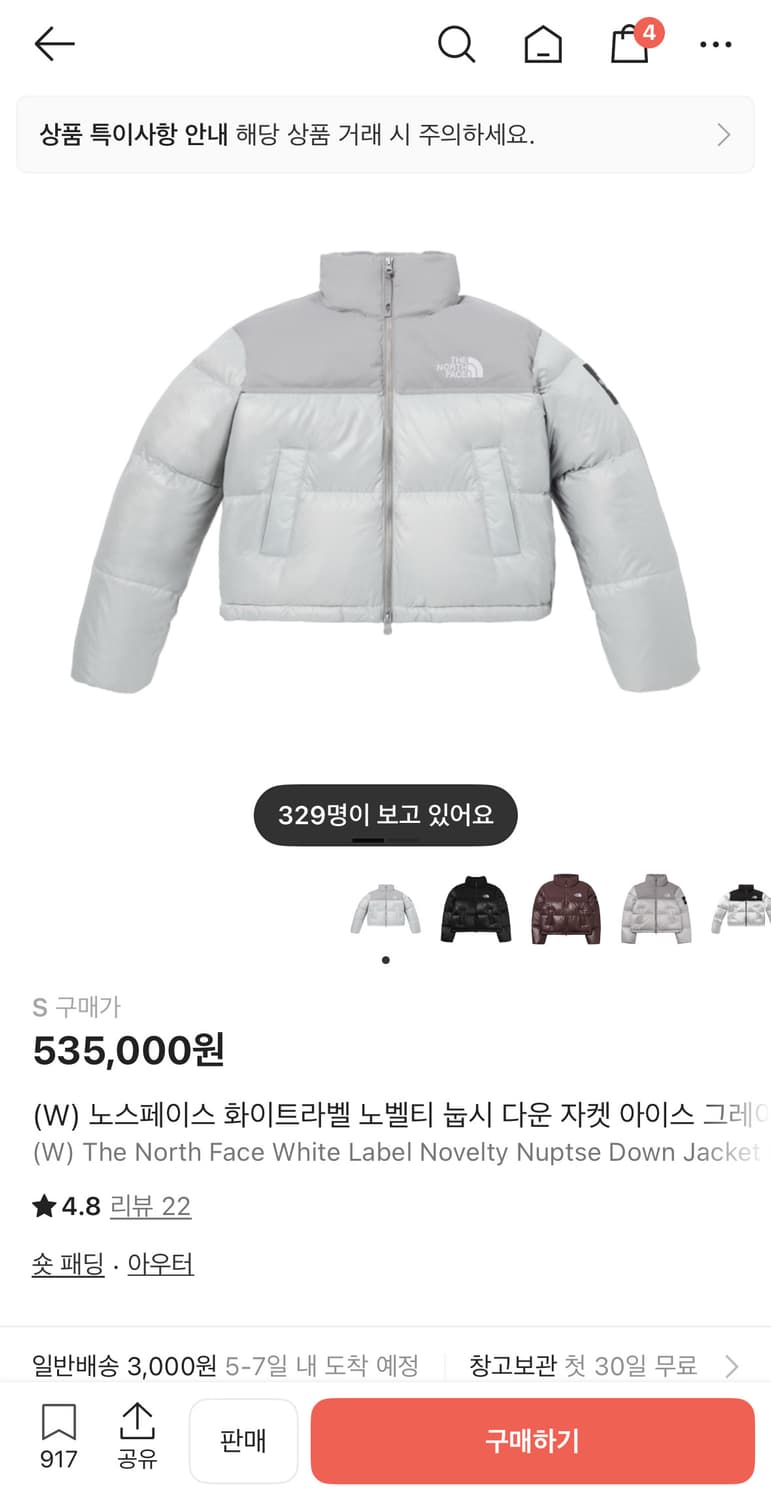Open the 리뷰 22 reviews link
Screen dimensions: 771x1500
150,1206
